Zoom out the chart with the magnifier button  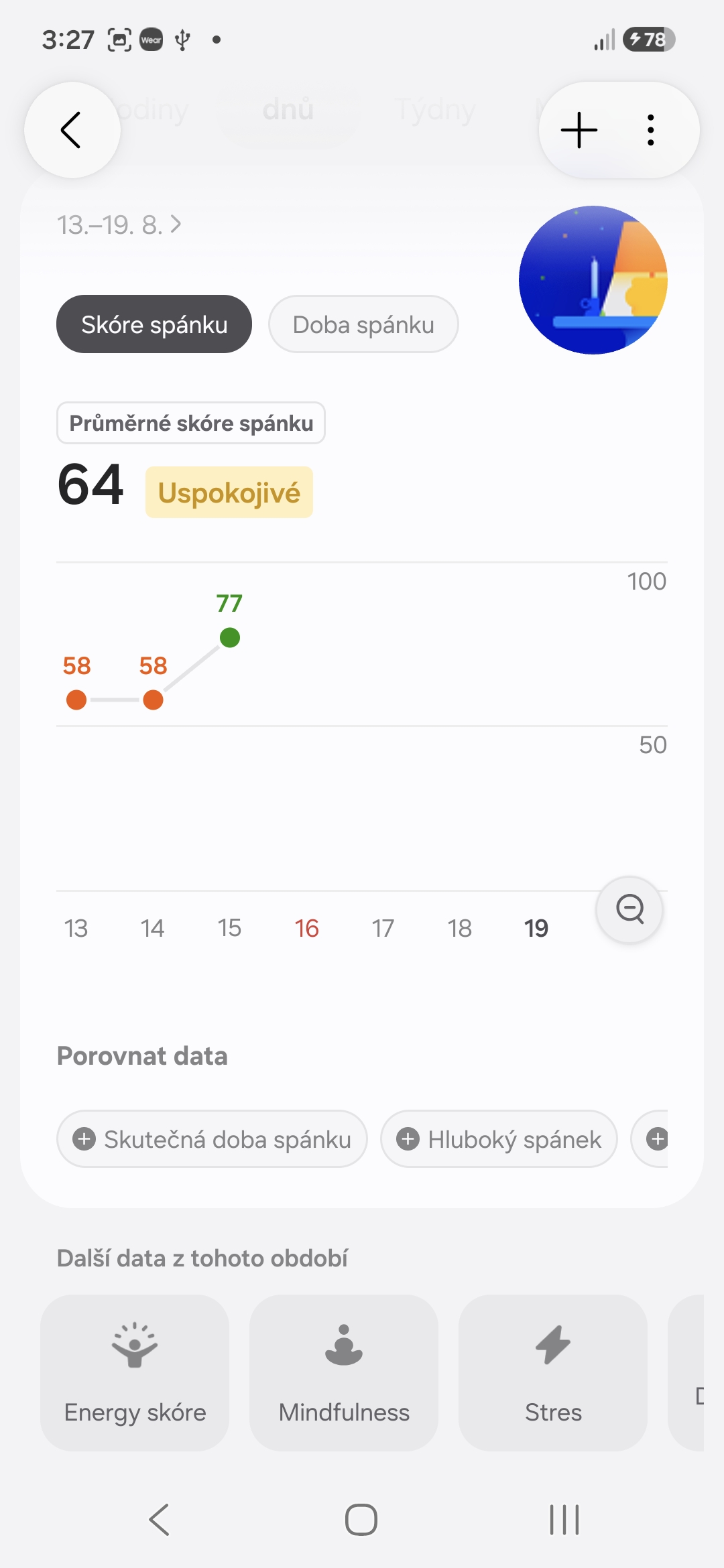pos(629,910)
